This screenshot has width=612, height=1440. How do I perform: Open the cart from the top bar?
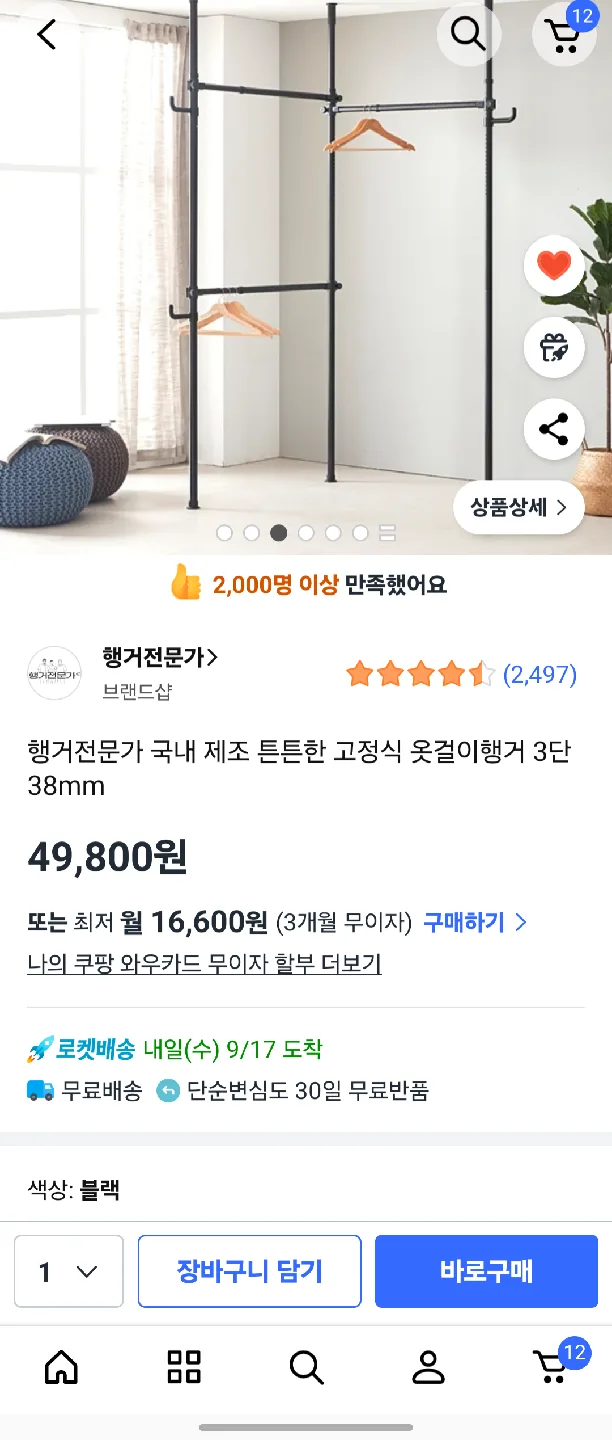pyautogui.click(x=563, y=35)
